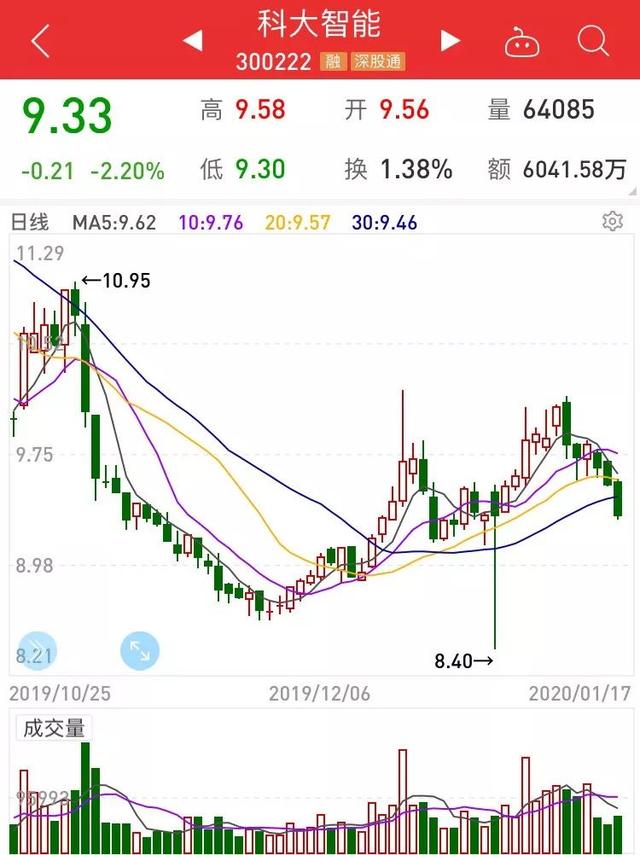Open the robot assistant icon
This screenshot has height=855, width=640.
click(523, 41)
